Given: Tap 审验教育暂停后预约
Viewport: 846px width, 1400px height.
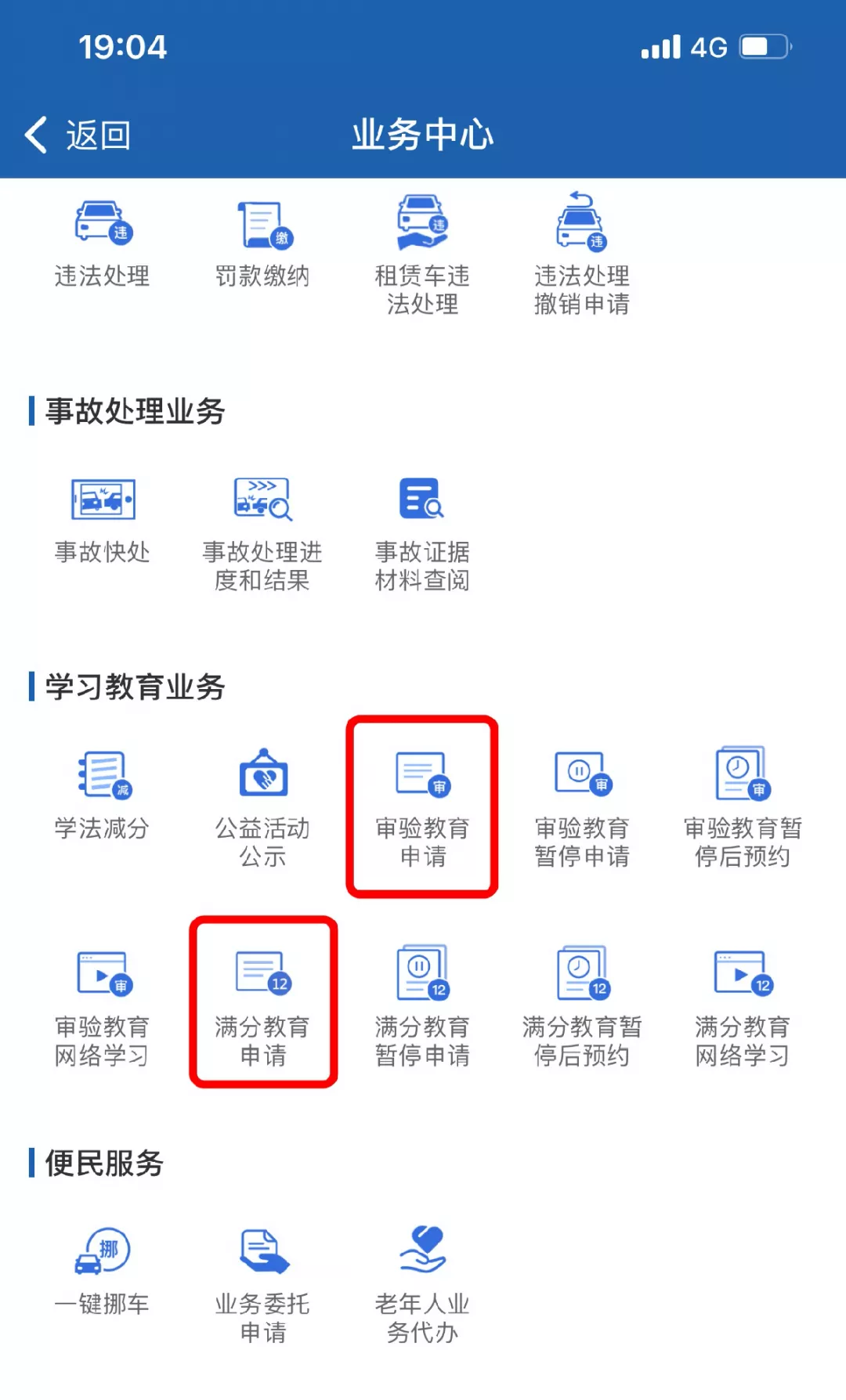Looking at the screenshot, I should [742, 806].
